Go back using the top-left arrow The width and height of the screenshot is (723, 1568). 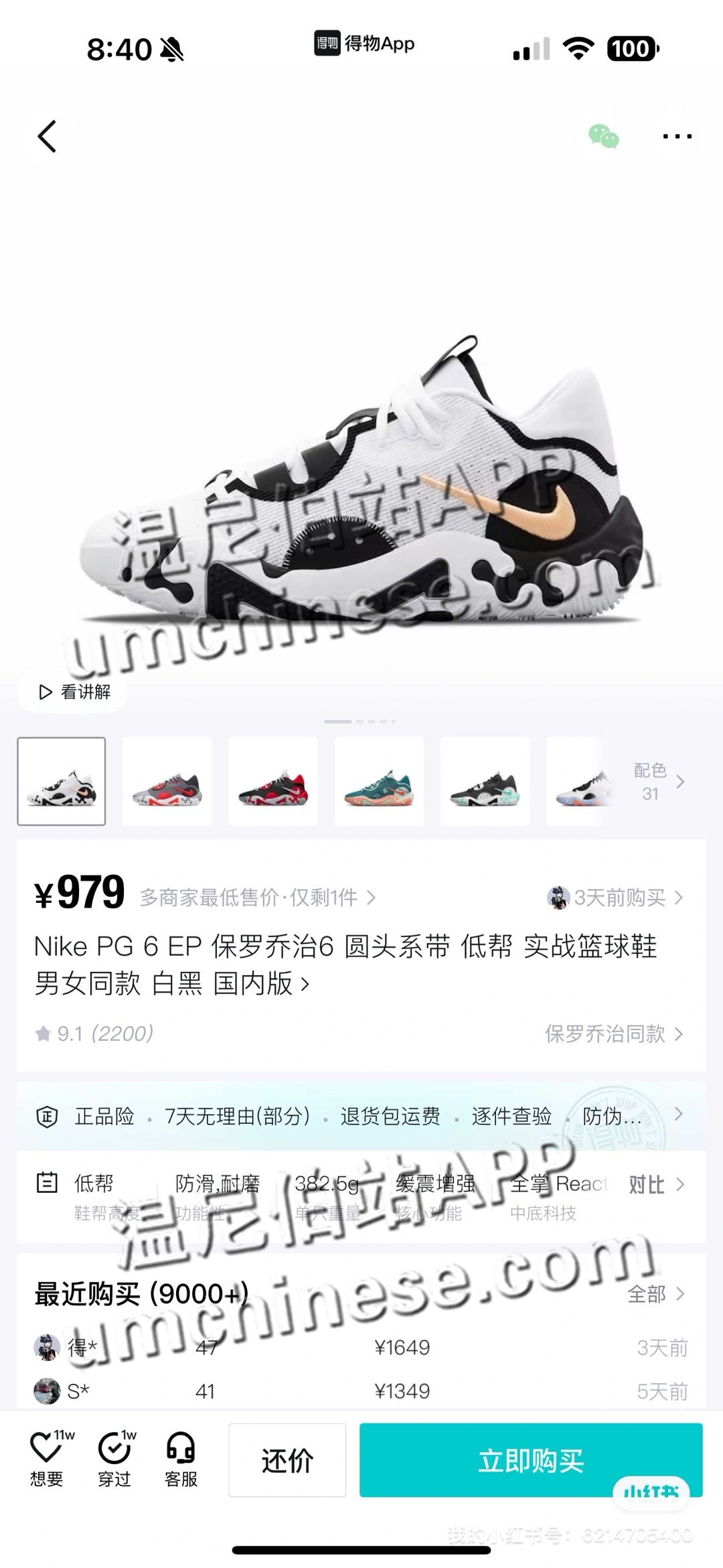pyautogui.click(x=47, y=137)
